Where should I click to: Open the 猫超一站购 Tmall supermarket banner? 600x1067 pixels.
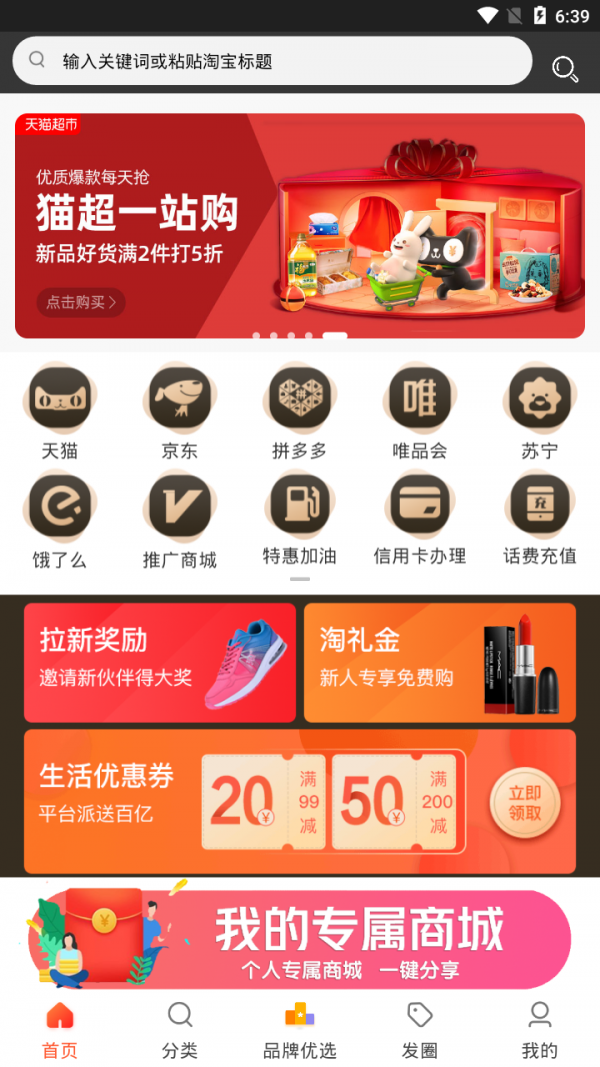(300, 225)
